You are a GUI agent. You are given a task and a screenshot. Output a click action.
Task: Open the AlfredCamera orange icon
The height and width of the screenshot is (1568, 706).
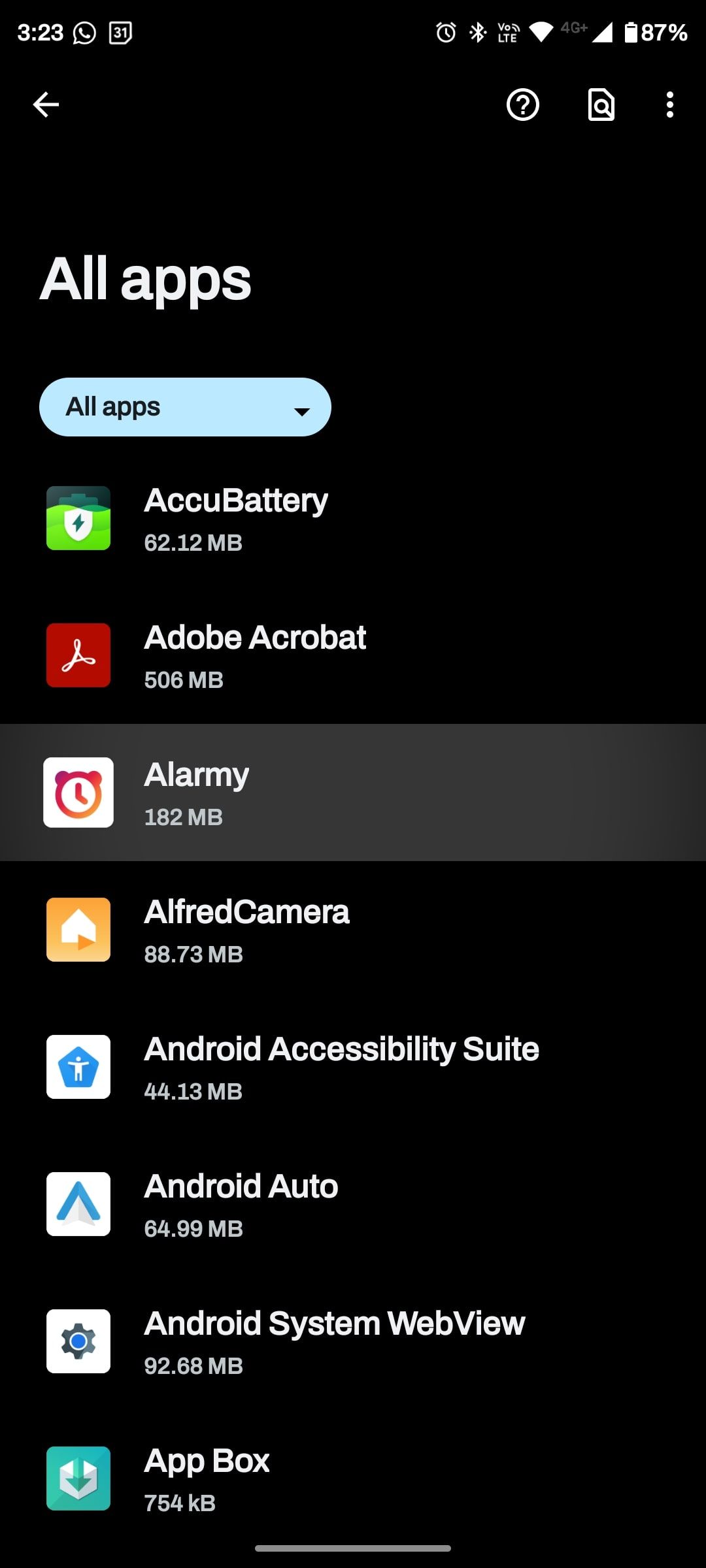78,930
